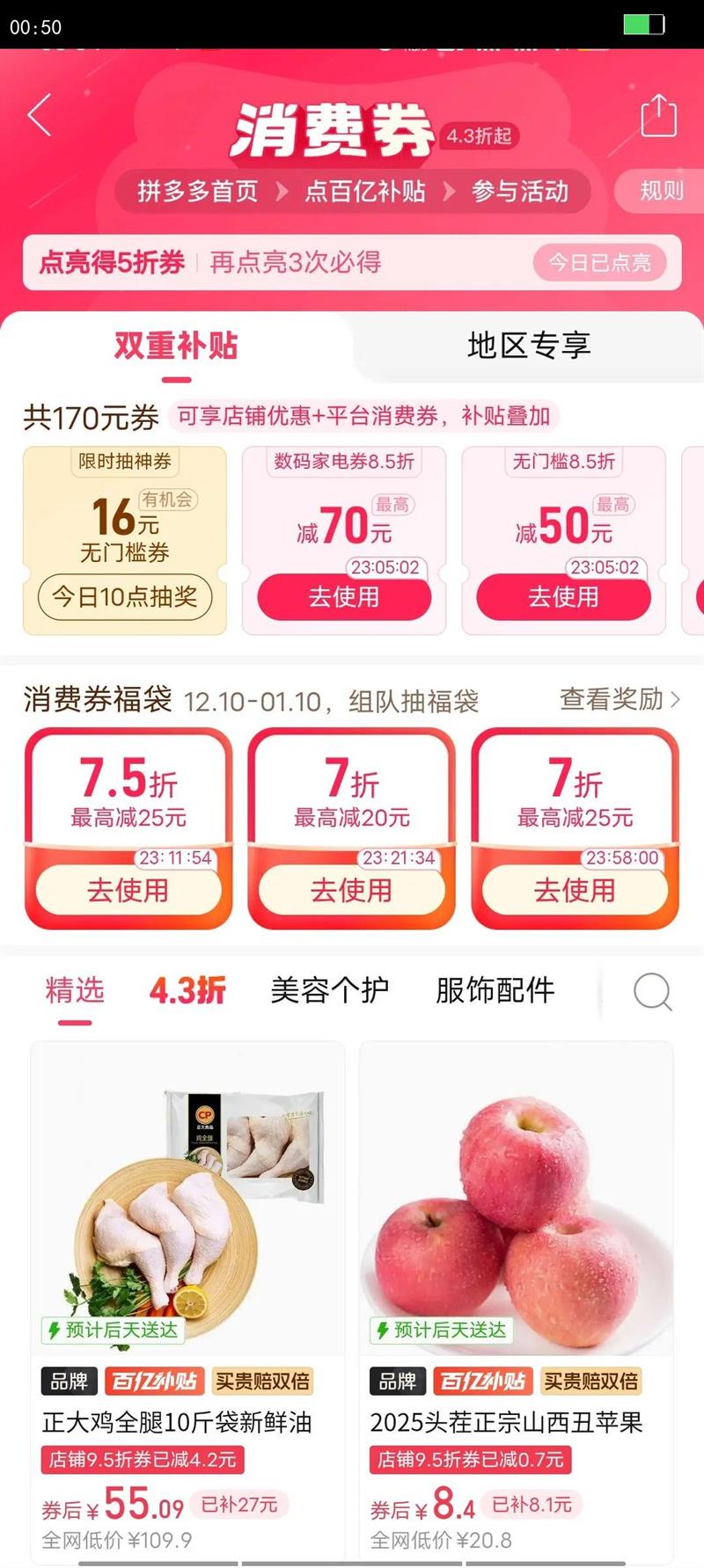
Task: Tap the 品牌 label on the chicken legs item
Action: click(68, 1381)
